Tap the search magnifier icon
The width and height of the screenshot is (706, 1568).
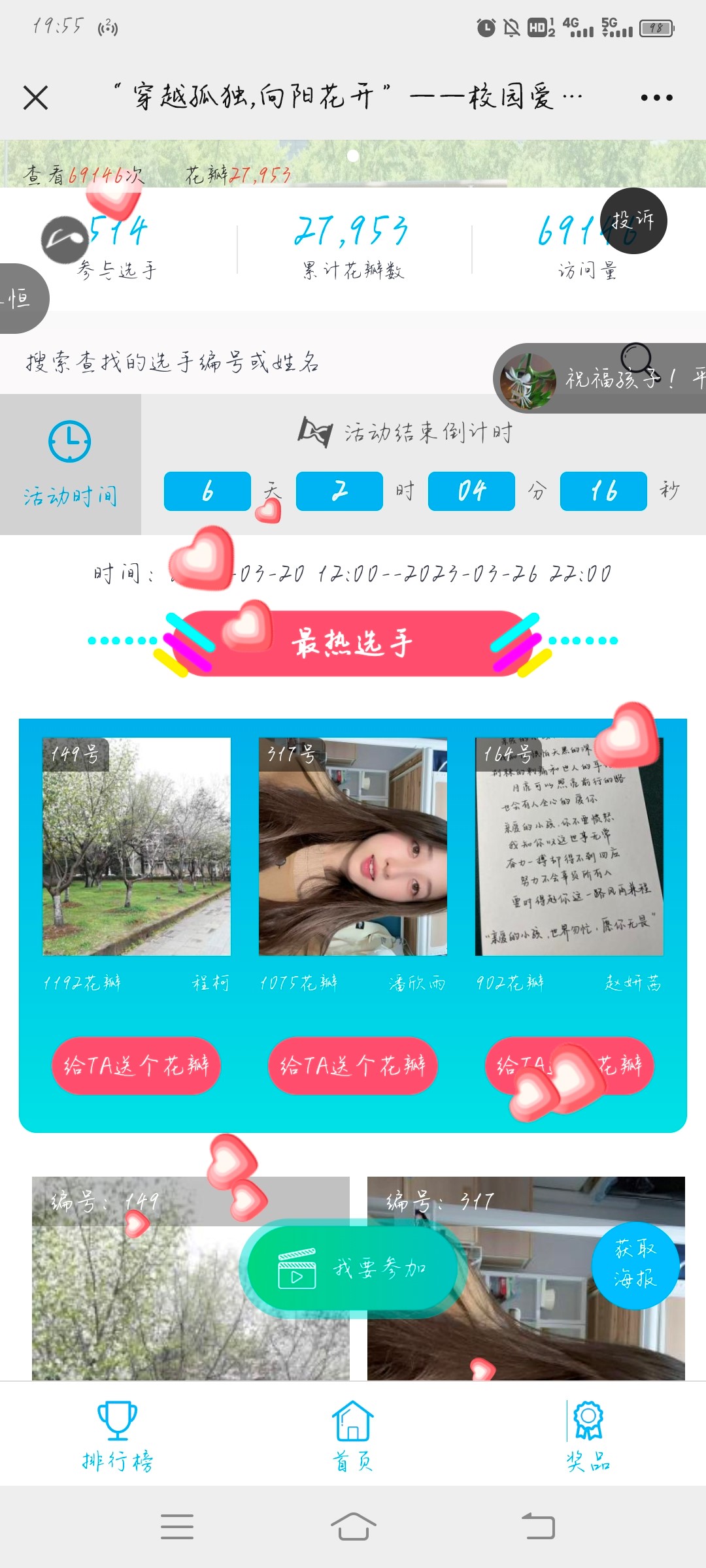pos(636,358)
